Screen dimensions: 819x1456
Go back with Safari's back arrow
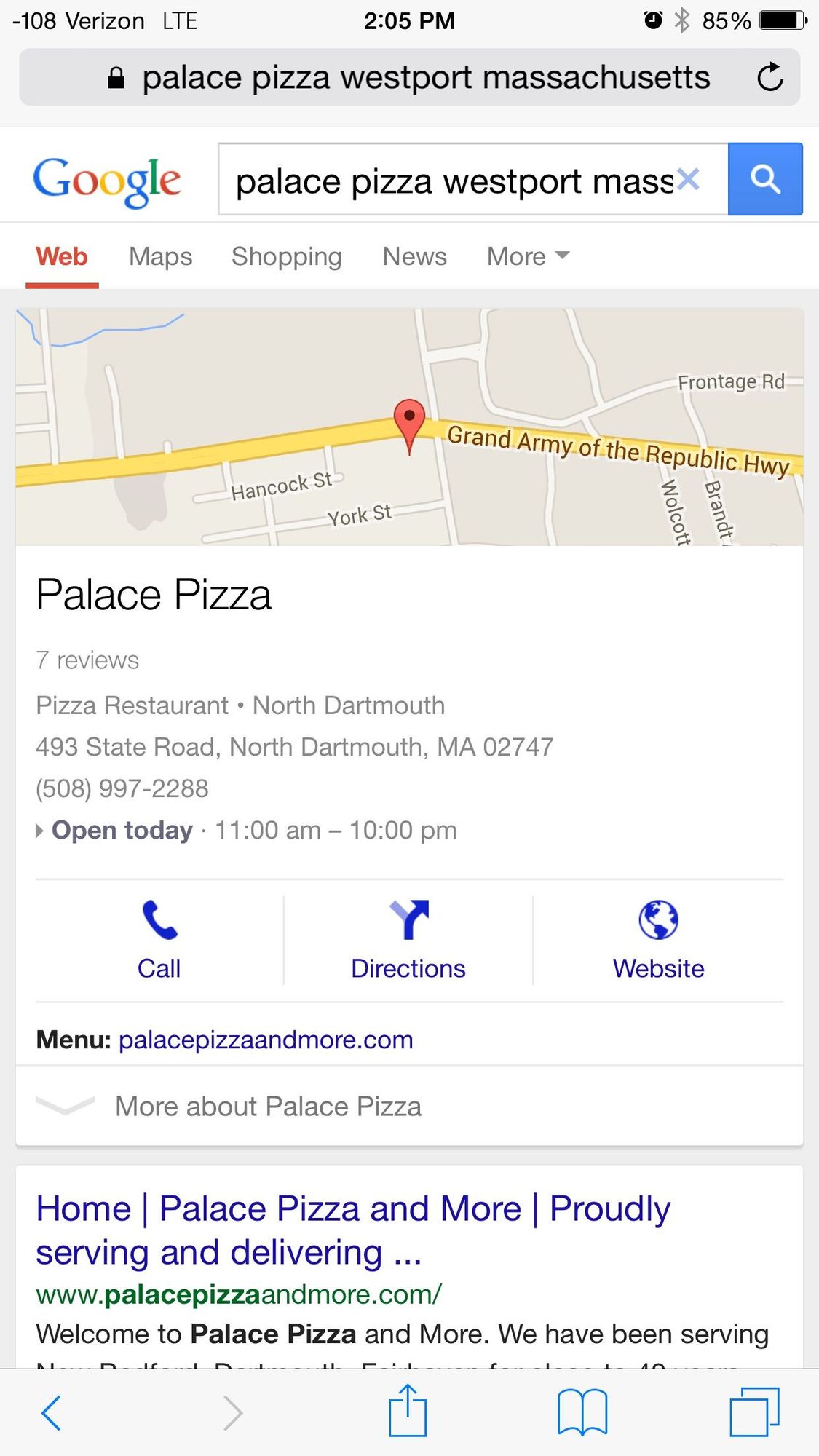pos(51,1413)
